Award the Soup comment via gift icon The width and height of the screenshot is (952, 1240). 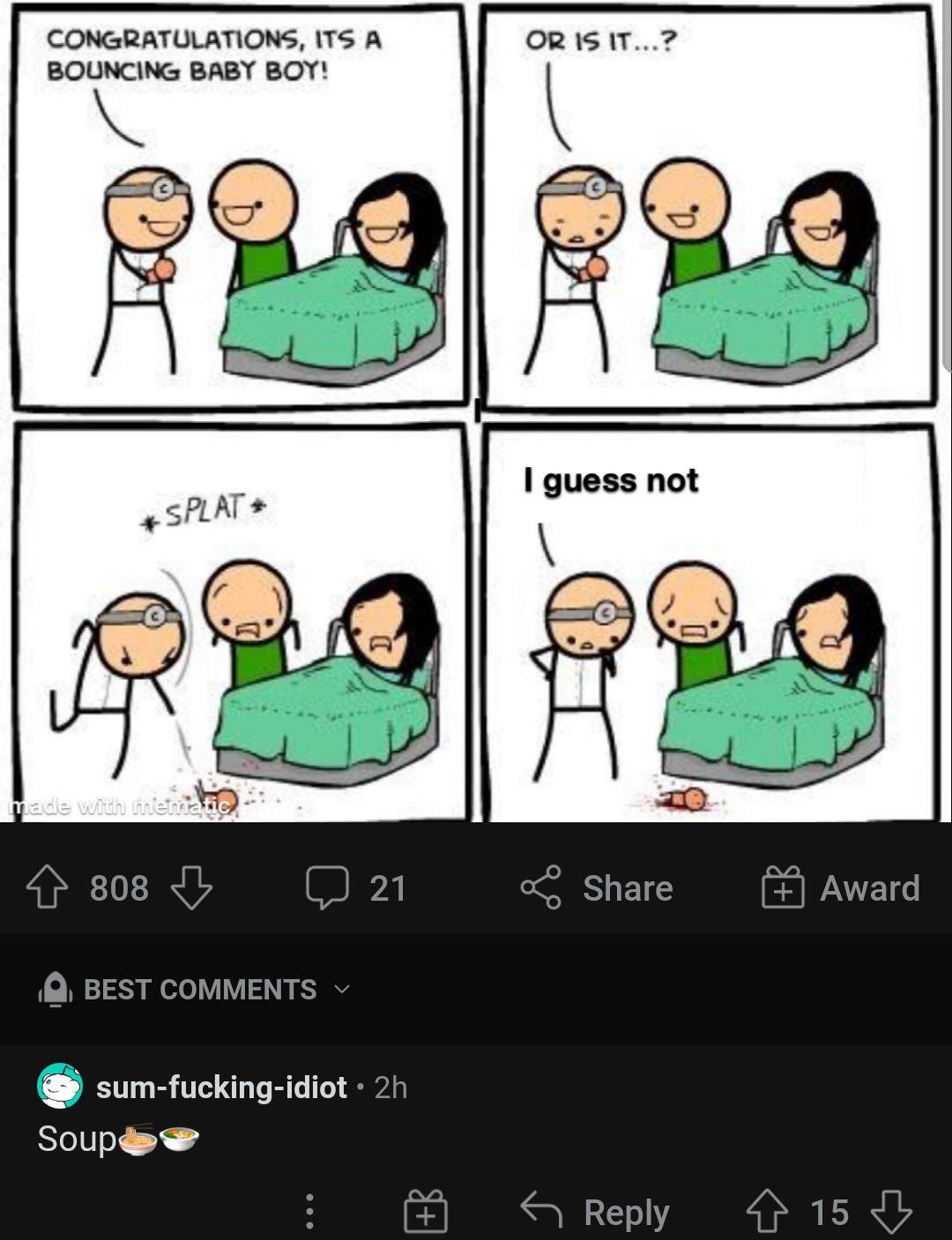click(426, 1212)
